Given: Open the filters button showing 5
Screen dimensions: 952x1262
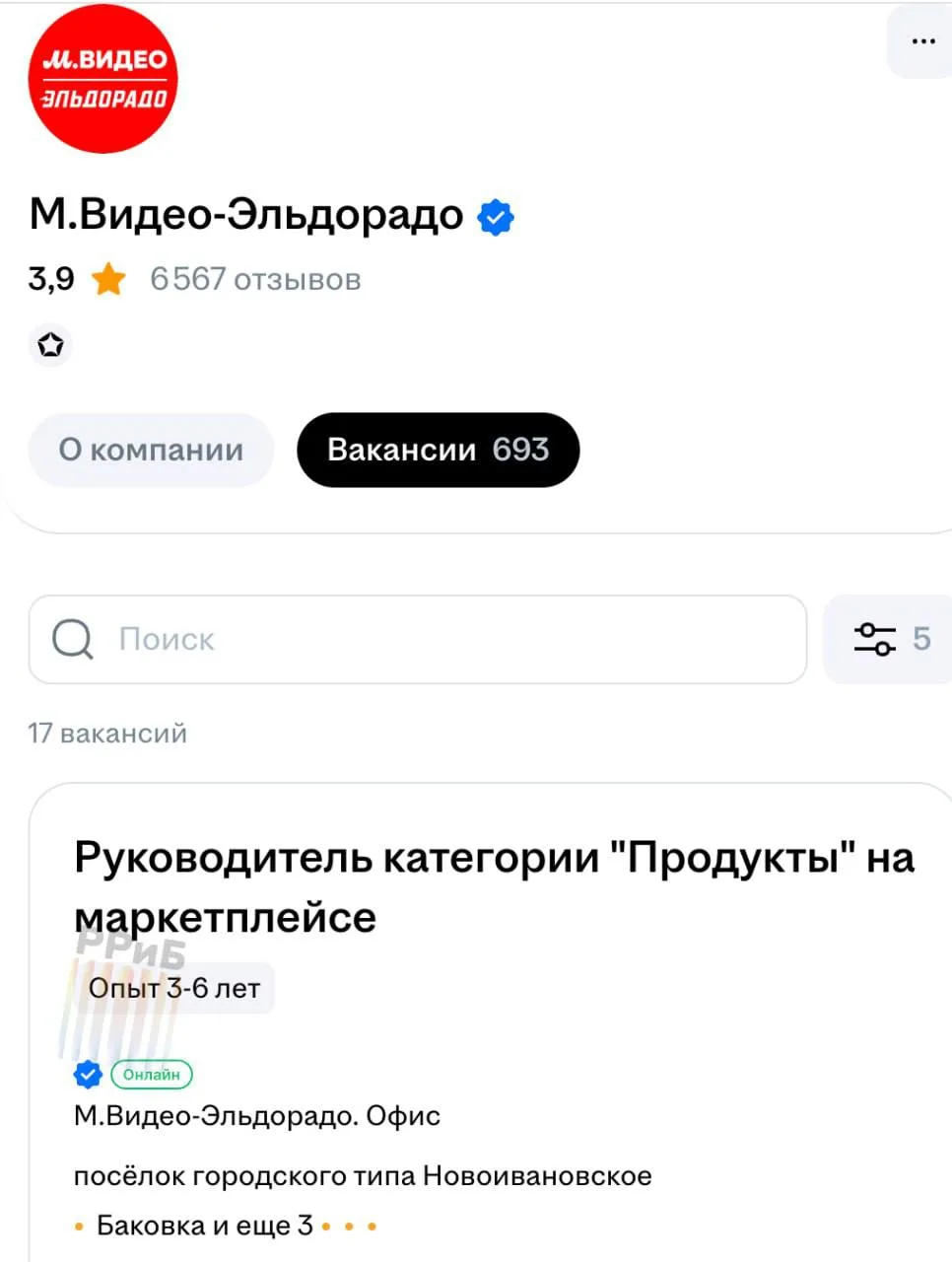Looking at the screenshot, I should [890, 639].
